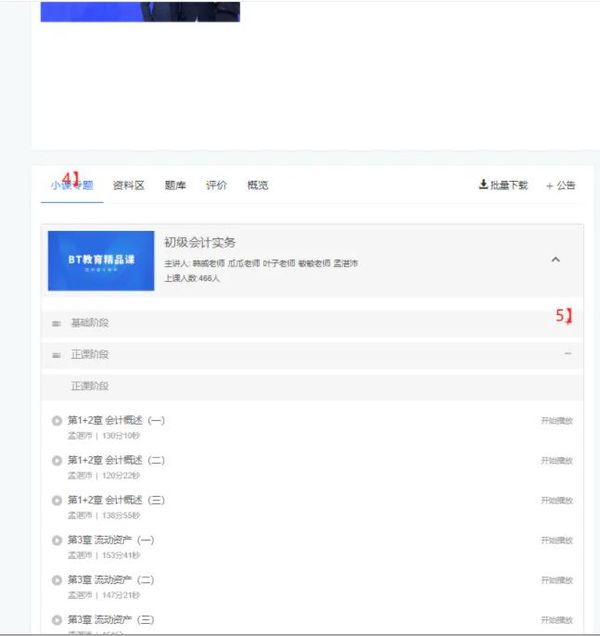Select the 小课专题 tab
Viewport: 600px width, 636px height.
pos(72,185)
